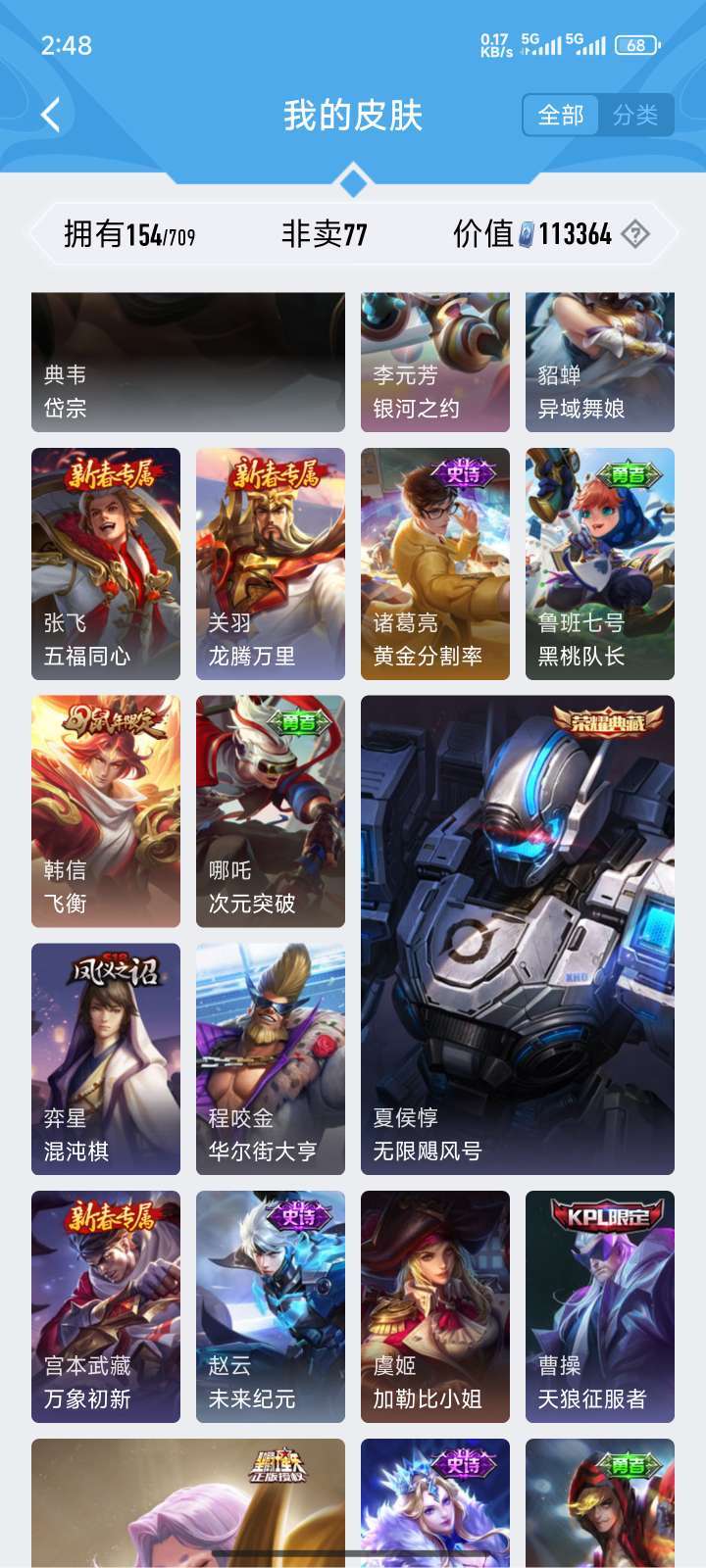Open 典韦 岱宗 skin card

click(188, 362)
